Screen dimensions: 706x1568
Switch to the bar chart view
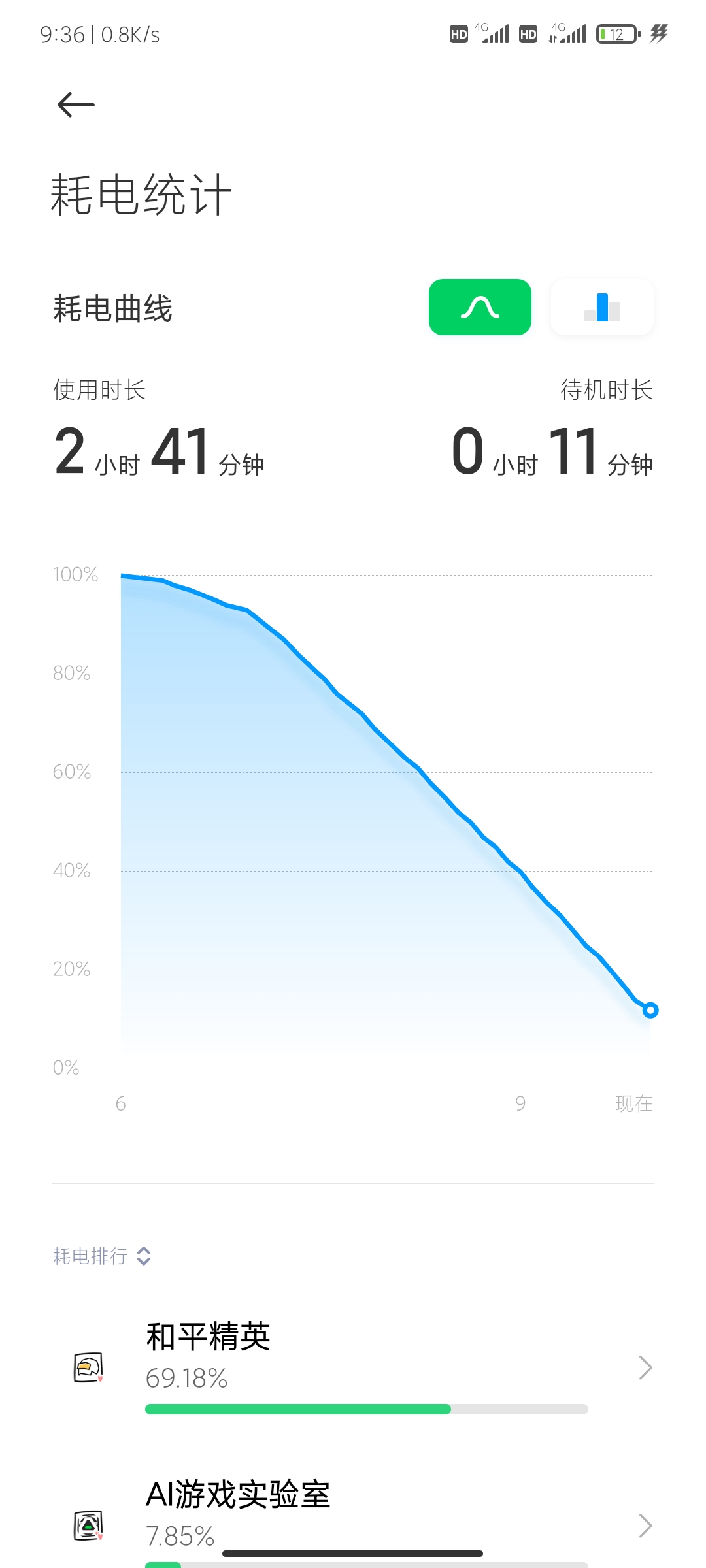(602, 307)
